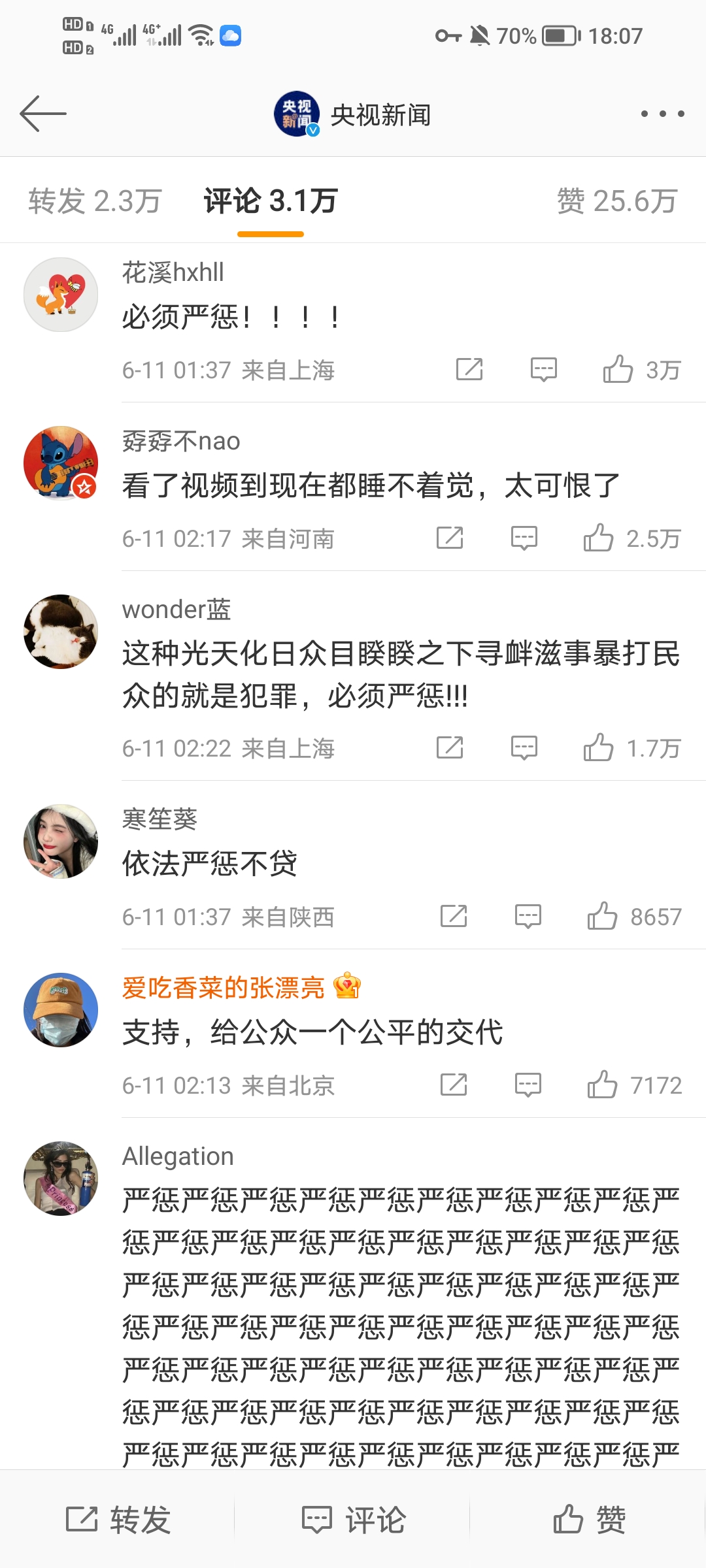The width and height of the screenshot is (706, 1568).
Task: View Allegation's profile avatar
Action: pos(61,1178)
